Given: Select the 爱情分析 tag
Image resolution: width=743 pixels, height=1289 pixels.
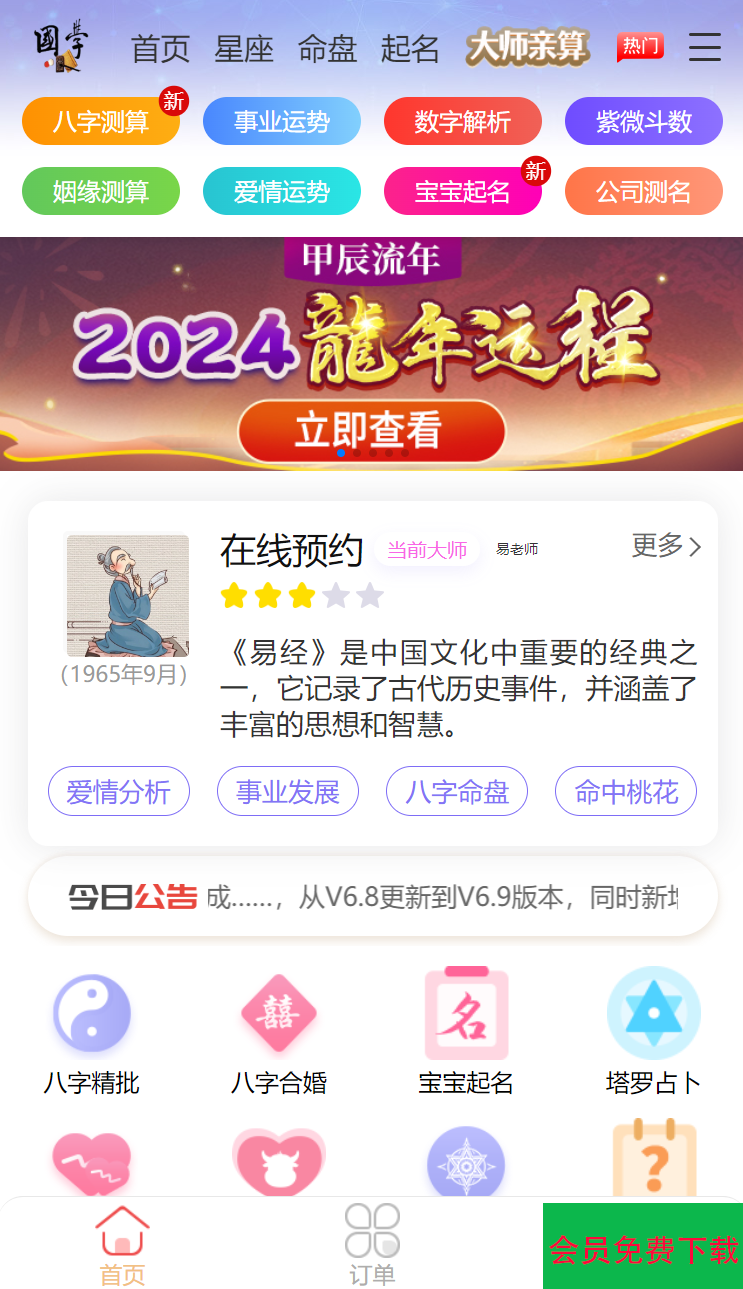Looking at the screenshot, I should coord(118,792).
